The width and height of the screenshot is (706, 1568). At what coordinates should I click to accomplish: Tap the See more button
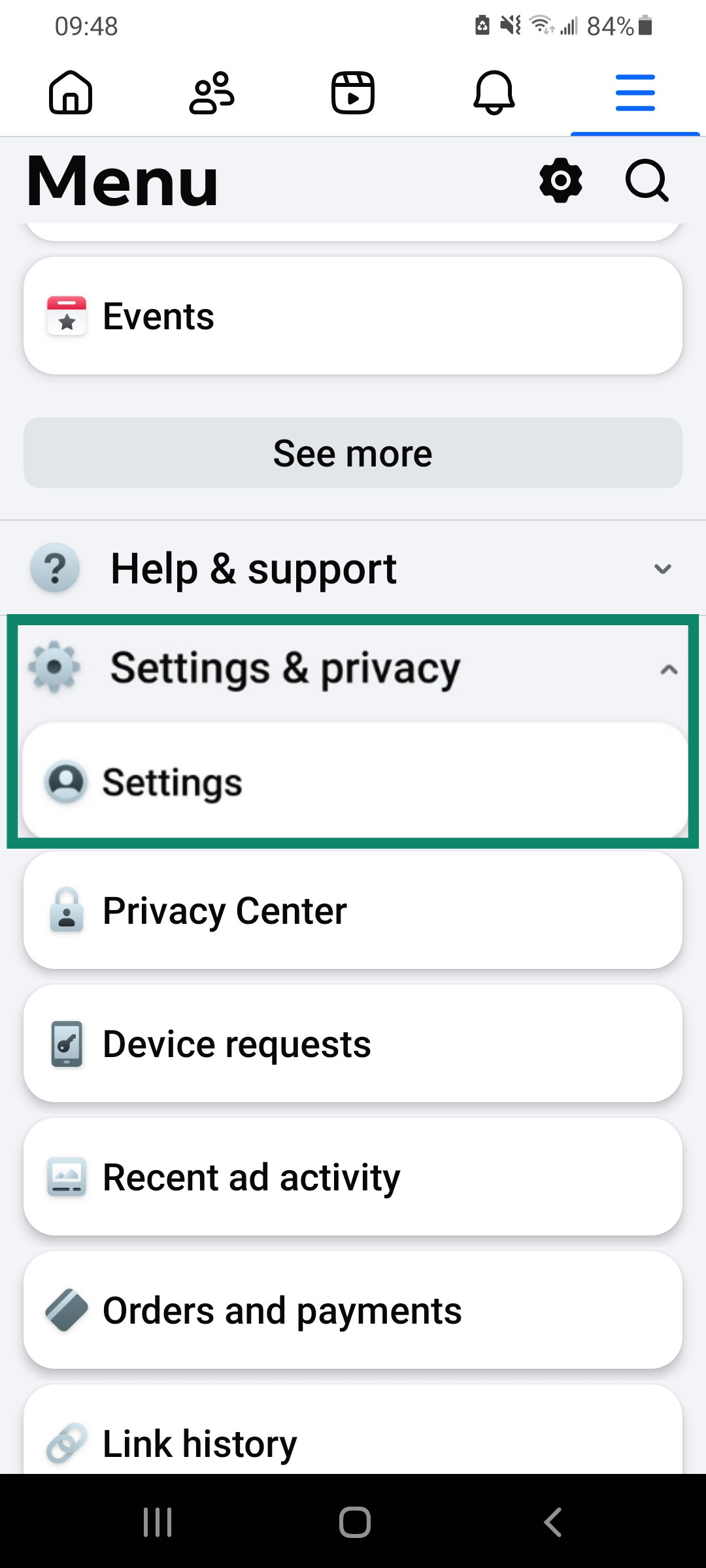point(353,452)
